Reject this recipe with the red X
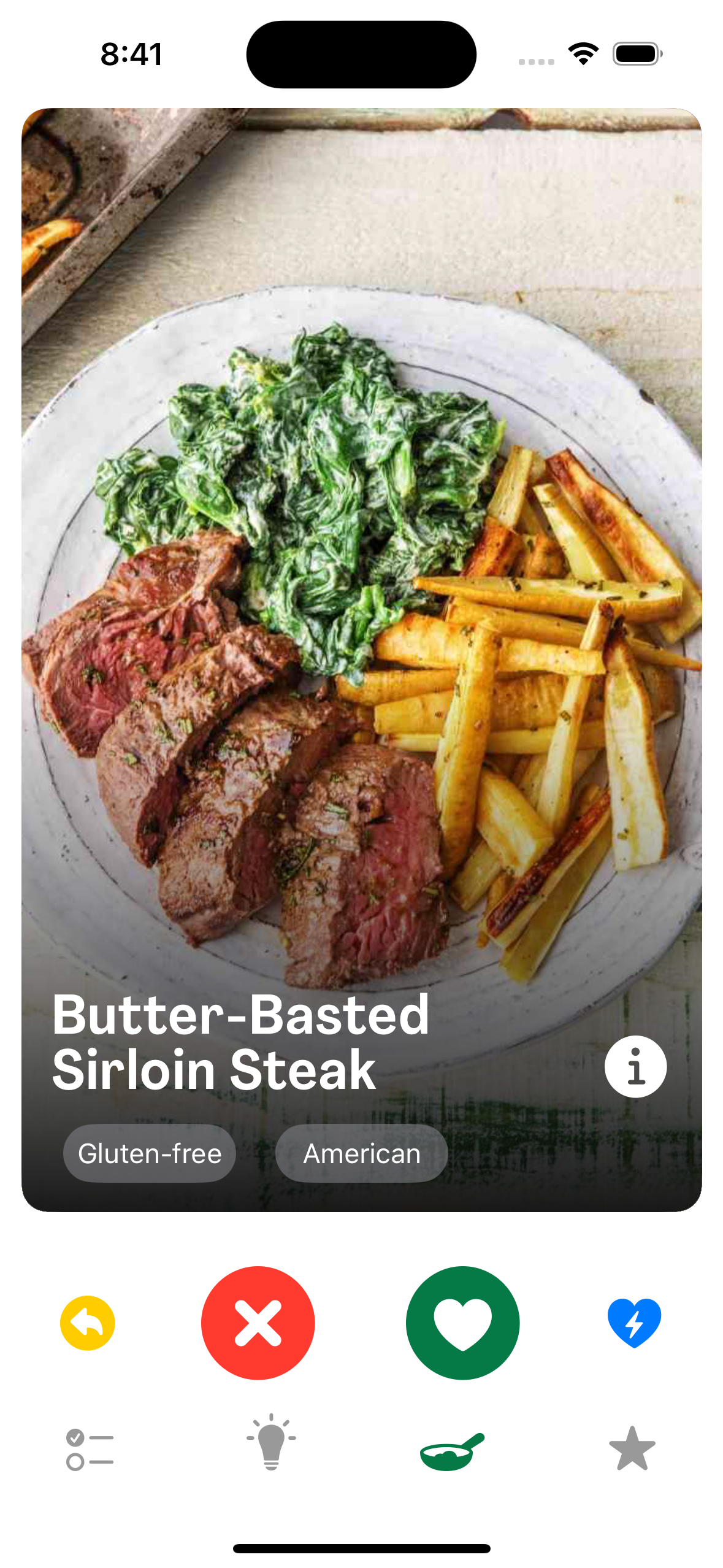The height and width of the screenshot is (1568, 723). click(x=258, y=1323)
